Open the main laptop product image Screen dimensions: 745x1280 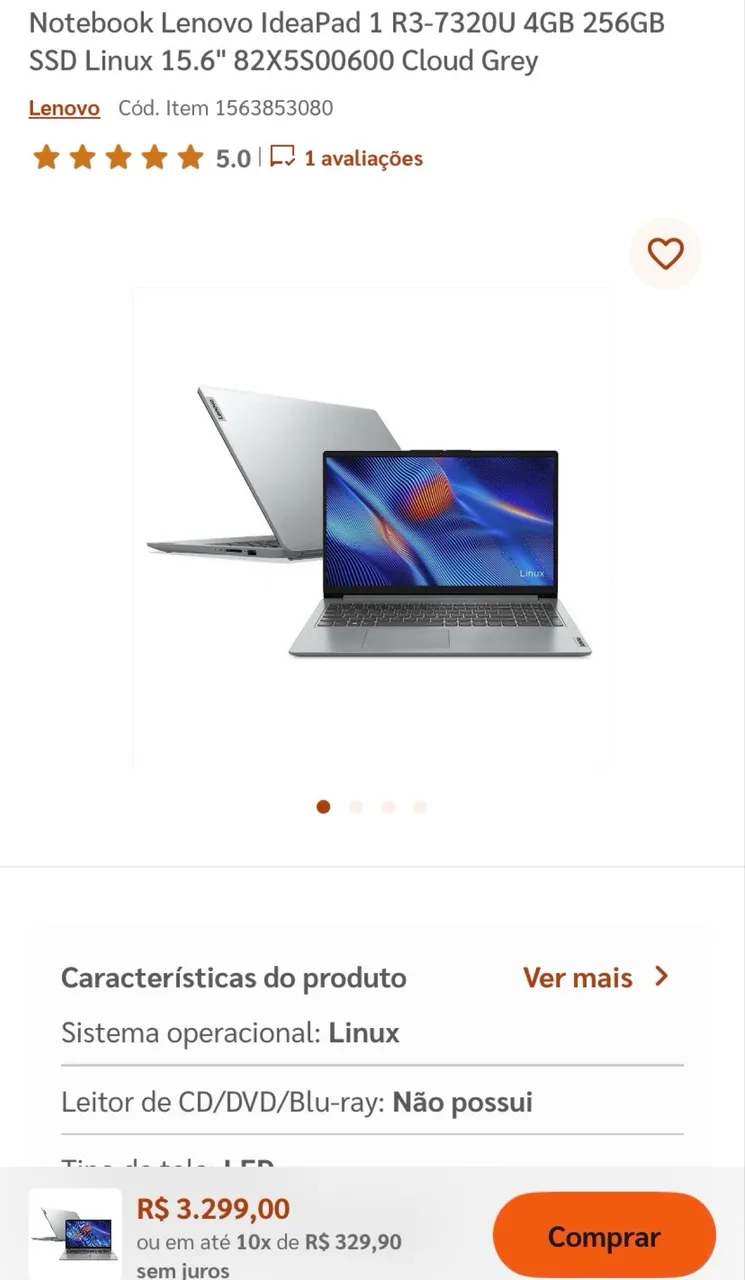click(x=370, y=527)
